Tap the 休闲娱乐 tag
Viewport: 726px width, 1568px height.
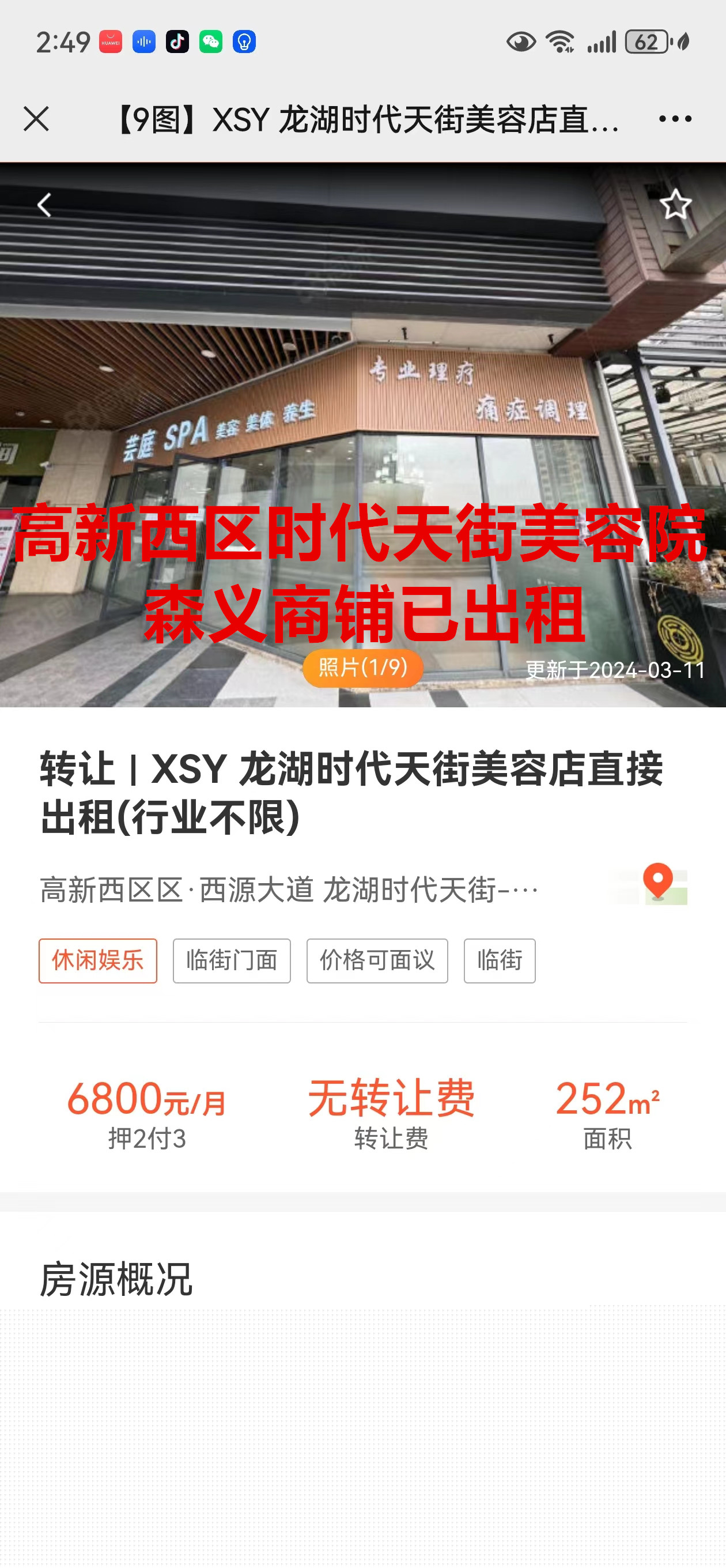click(98, 960)
